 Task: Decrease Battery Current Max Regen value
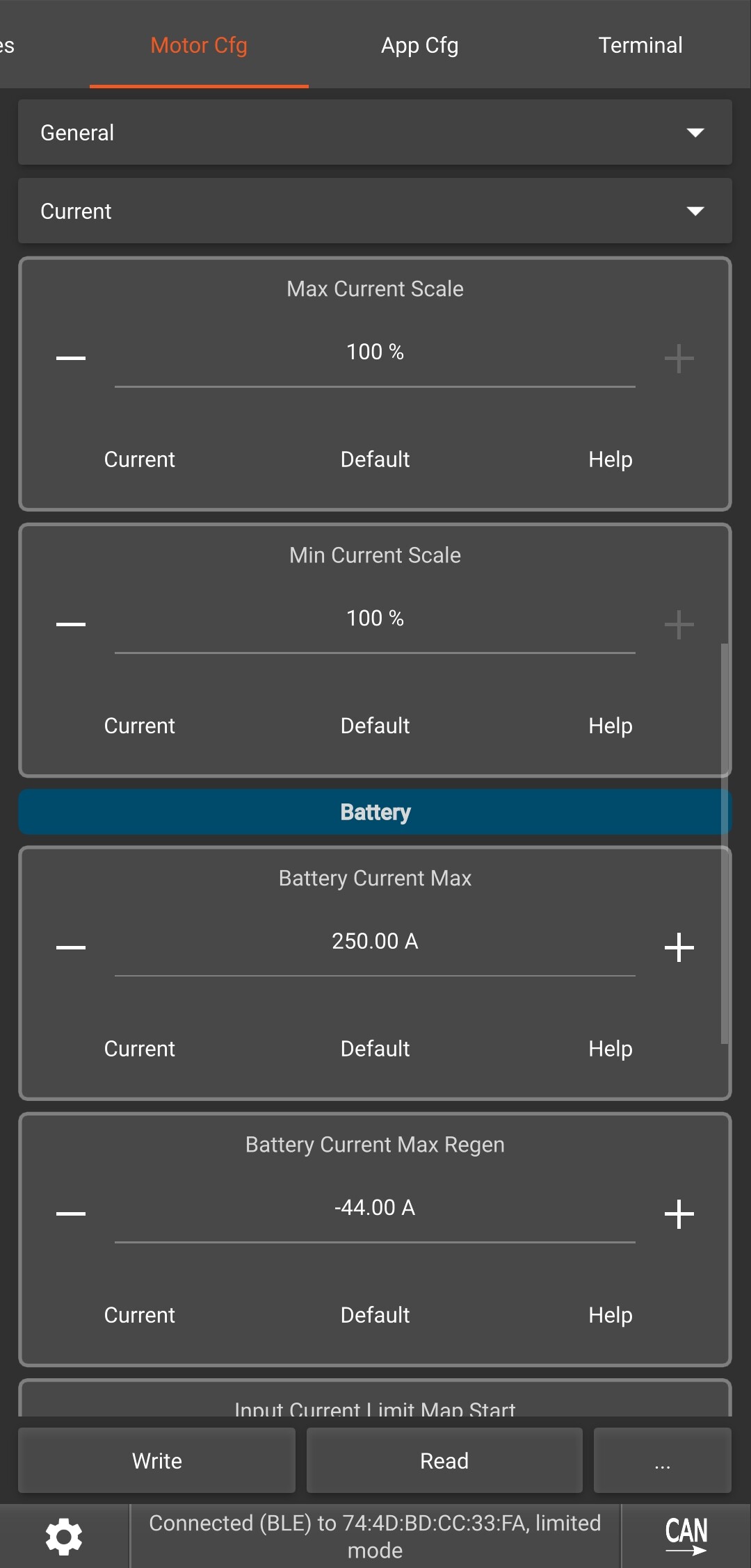(x=71, y=1214)
